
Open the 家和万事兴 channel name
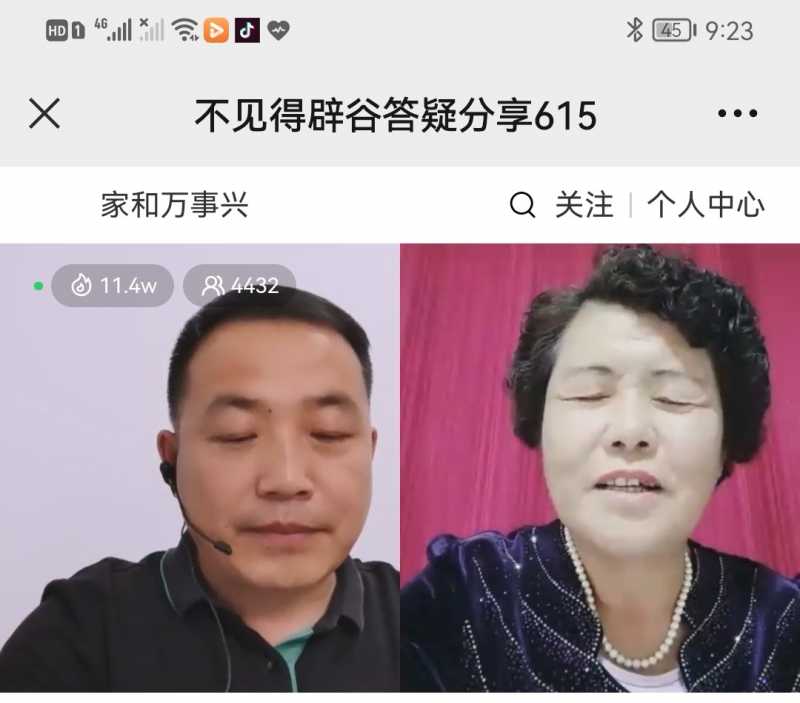174,205
